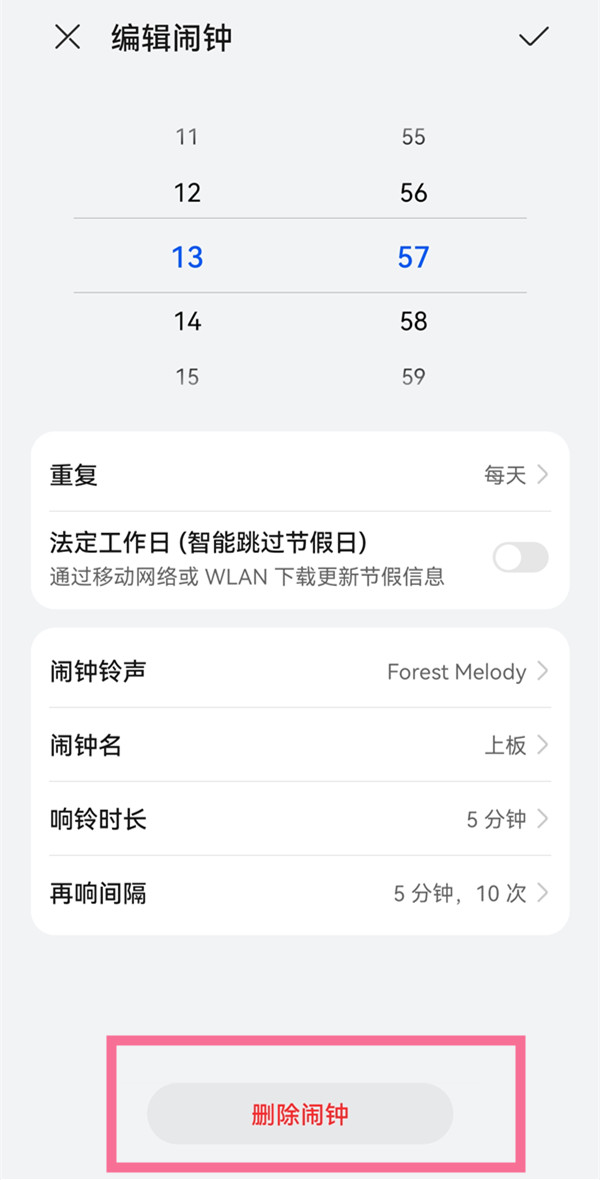This screenshot has height=1180, width=600.
Task: Select minute 56 in the time picker
Action: pos(413,193)
